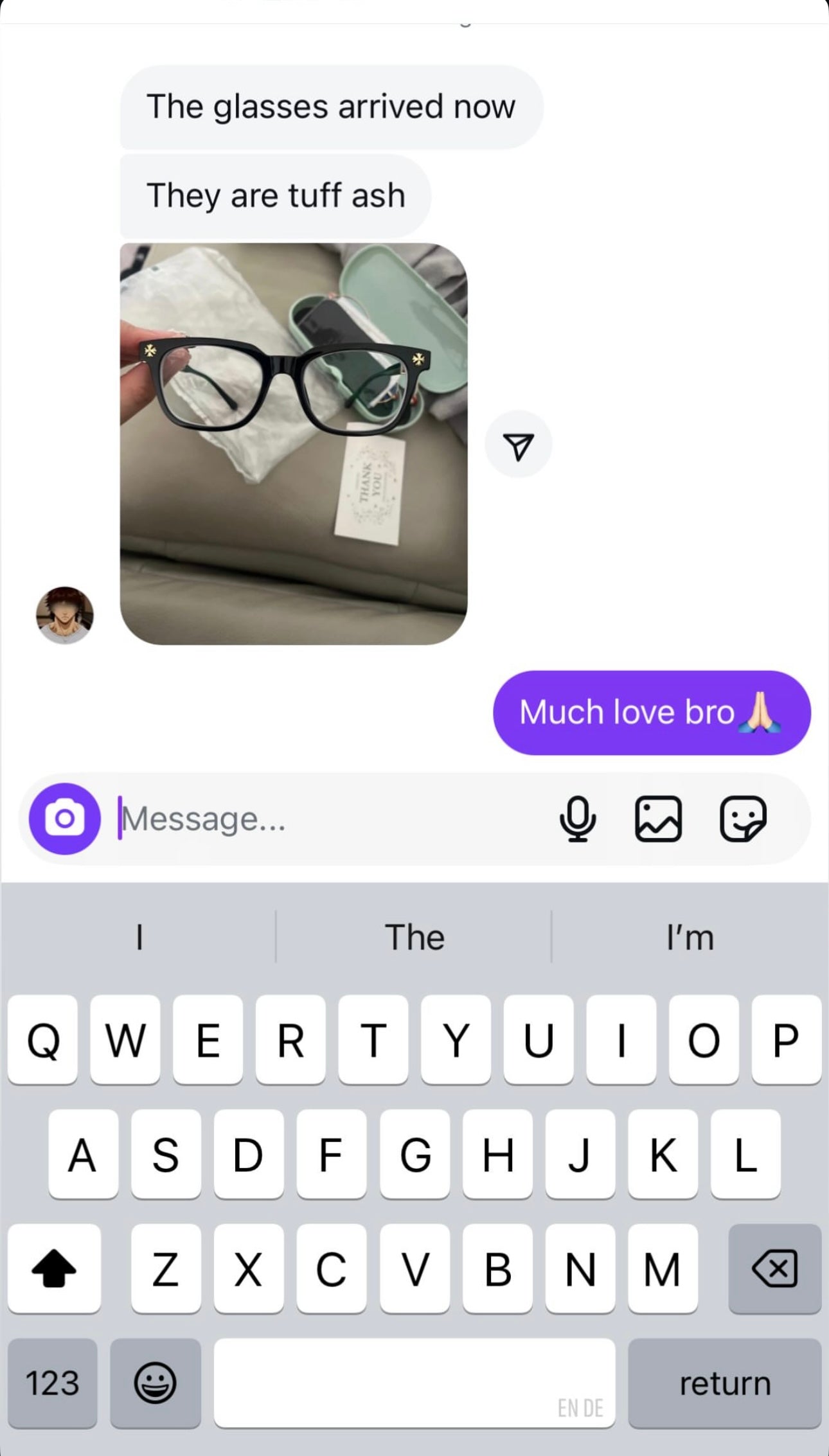Tap the Message text field
The image size is (829, 1456).
(x=321, y=819)
